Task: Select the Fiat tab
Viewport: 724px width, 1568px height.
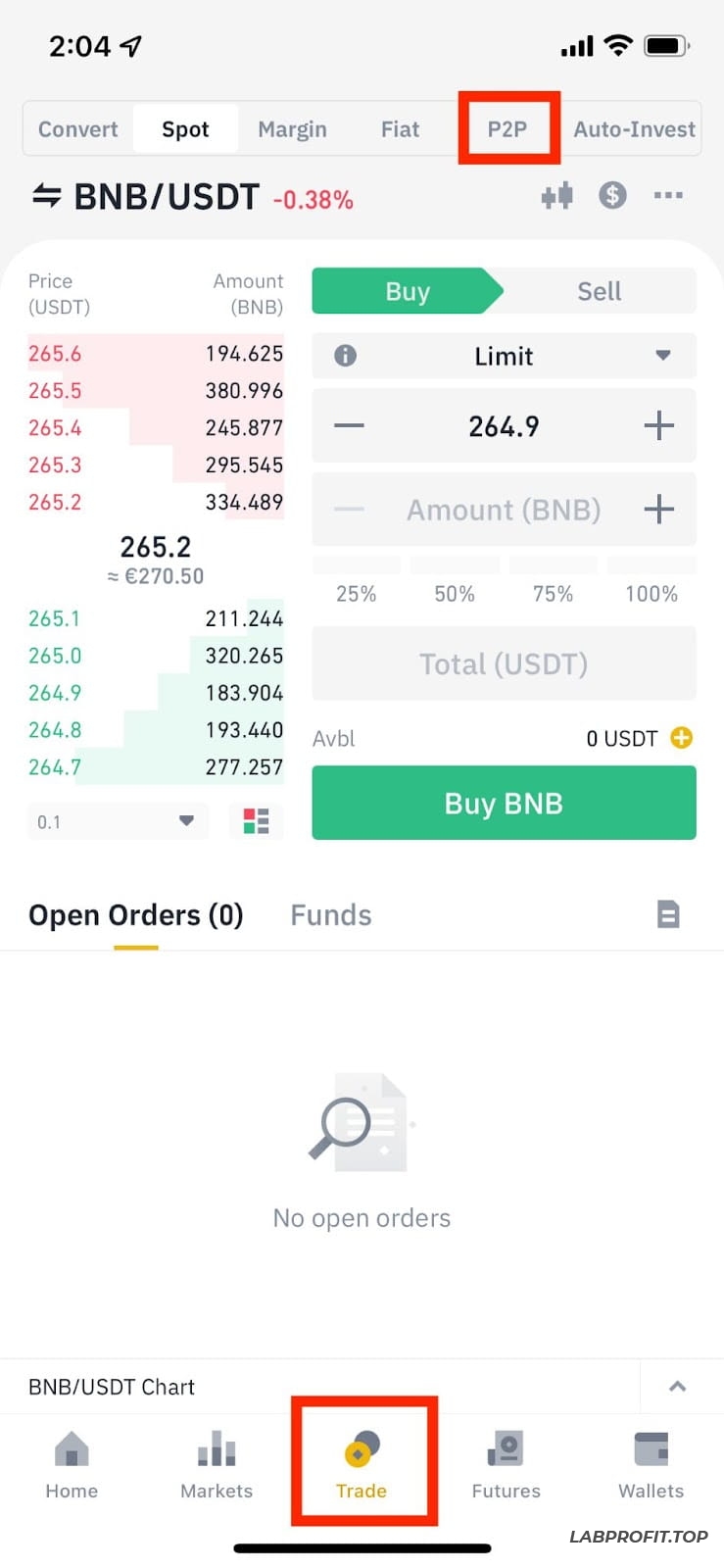Action: point(400,129)
